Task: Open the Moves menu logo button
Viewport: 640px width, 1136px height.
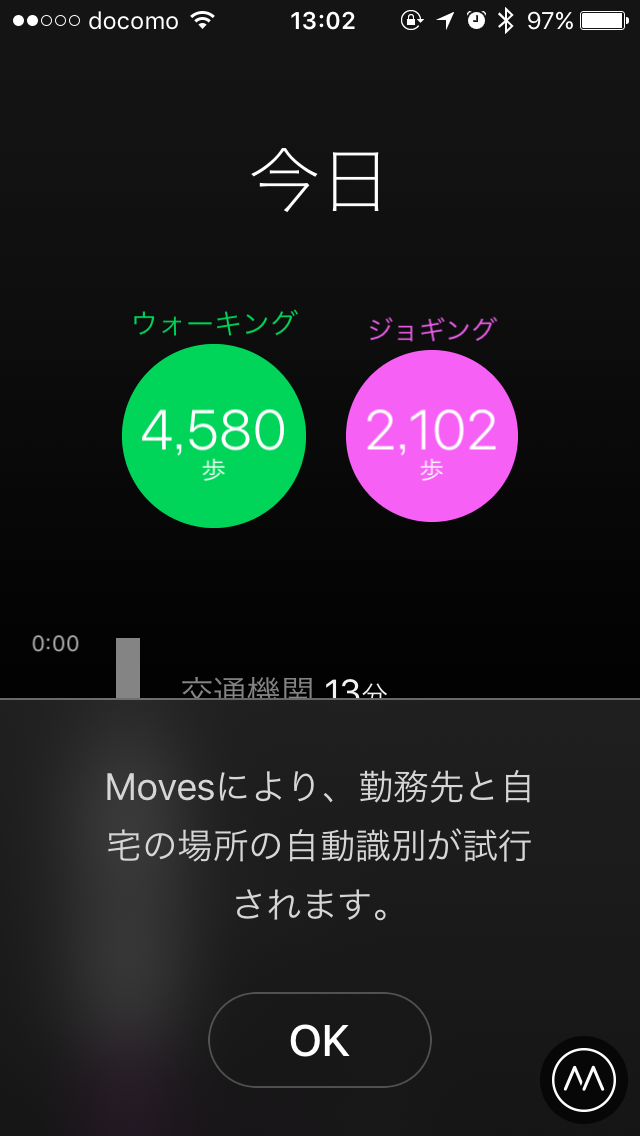Action: [x=583, y=1079]
